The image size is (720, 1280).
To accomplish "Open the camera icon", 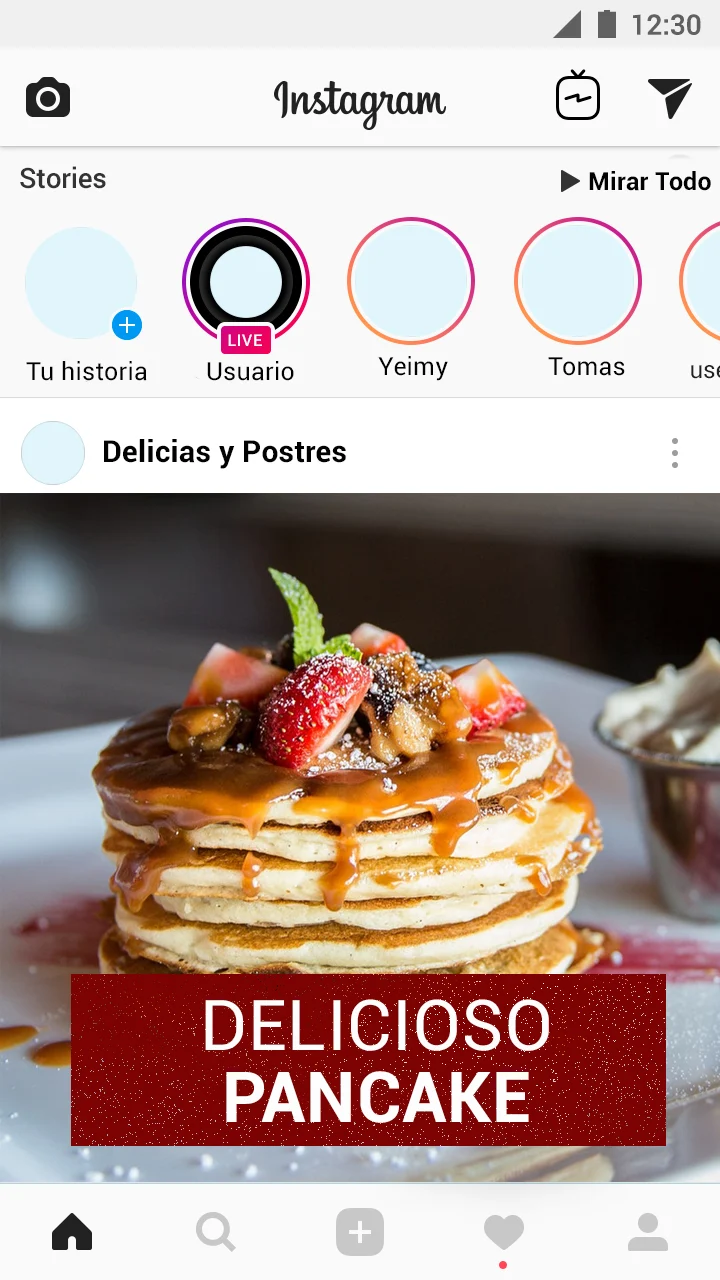I will 47,98.
